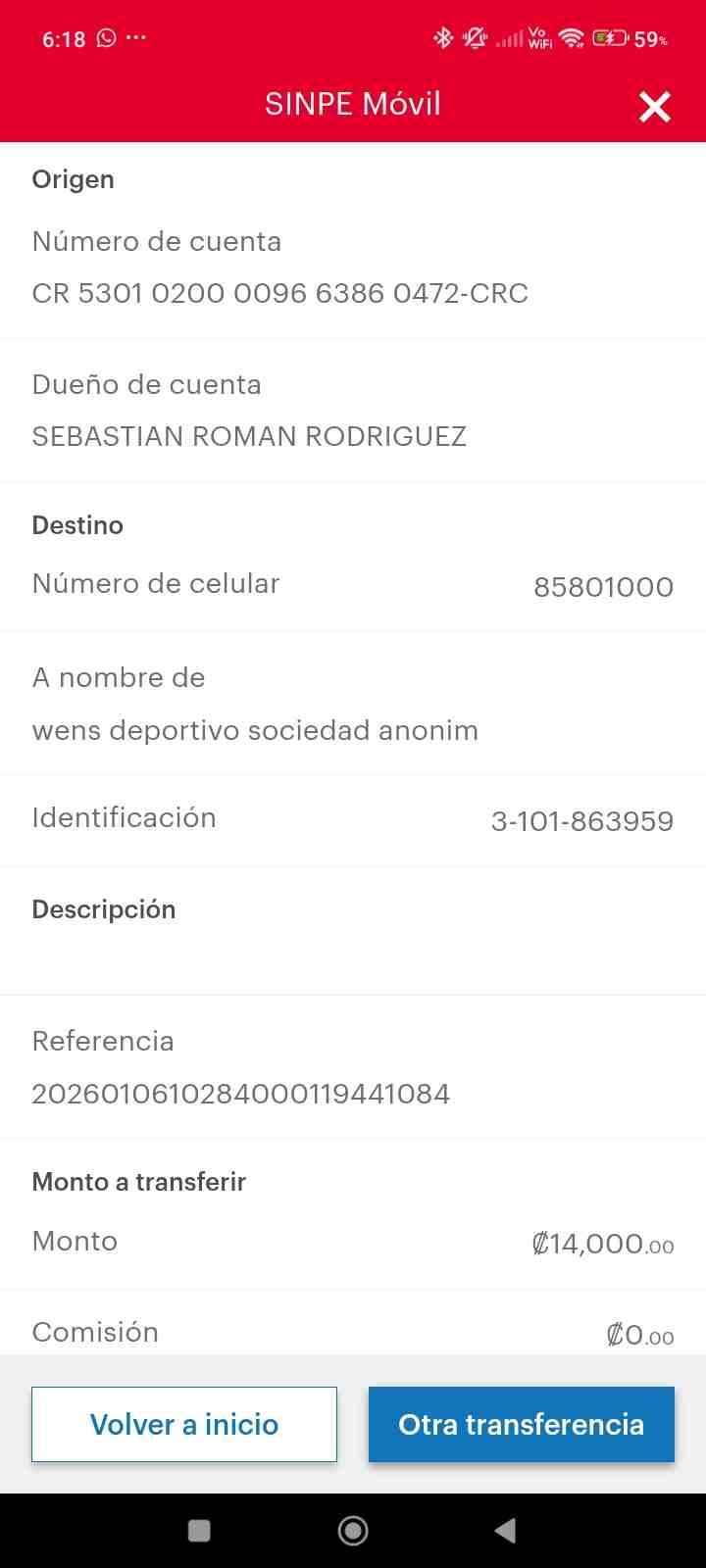Start another transfer with Otra transferencia
Image resolution: width=706 pixels, height=1568 pixels.
pyautogui.click(x=521, y=1424)
